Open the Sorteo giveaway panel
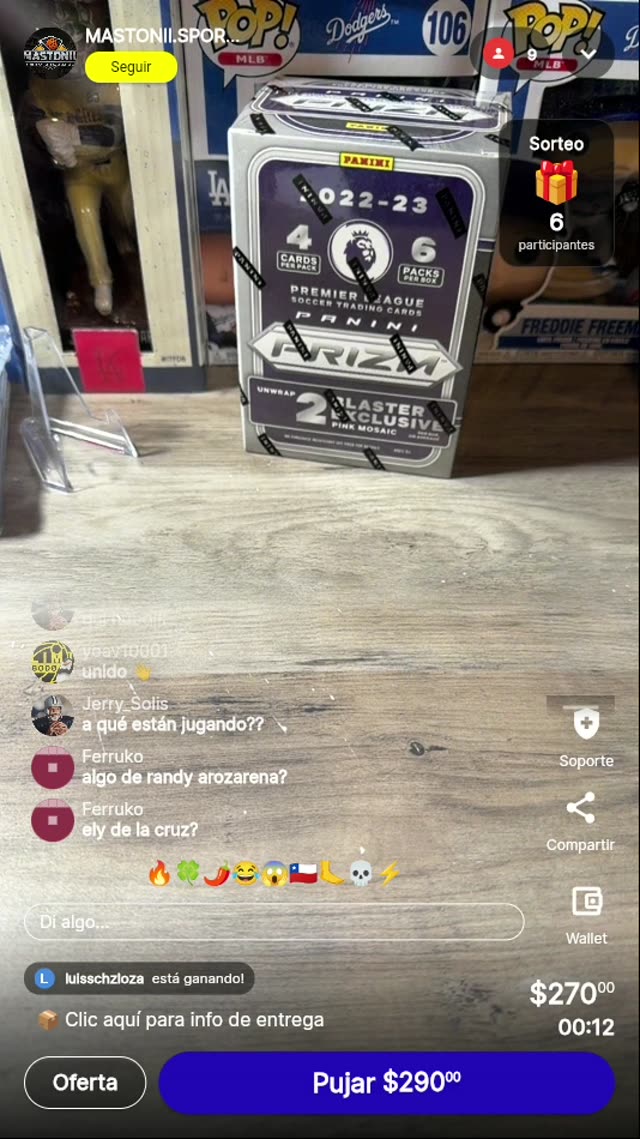This screenshot has height=1139, width=640. 556,192
